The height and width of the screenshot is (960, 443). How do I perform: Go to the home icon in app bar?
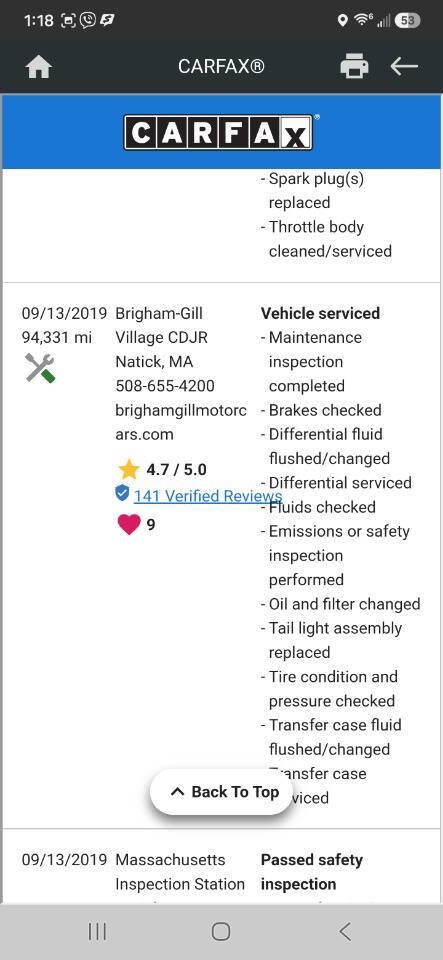click(x=38, y=67)
